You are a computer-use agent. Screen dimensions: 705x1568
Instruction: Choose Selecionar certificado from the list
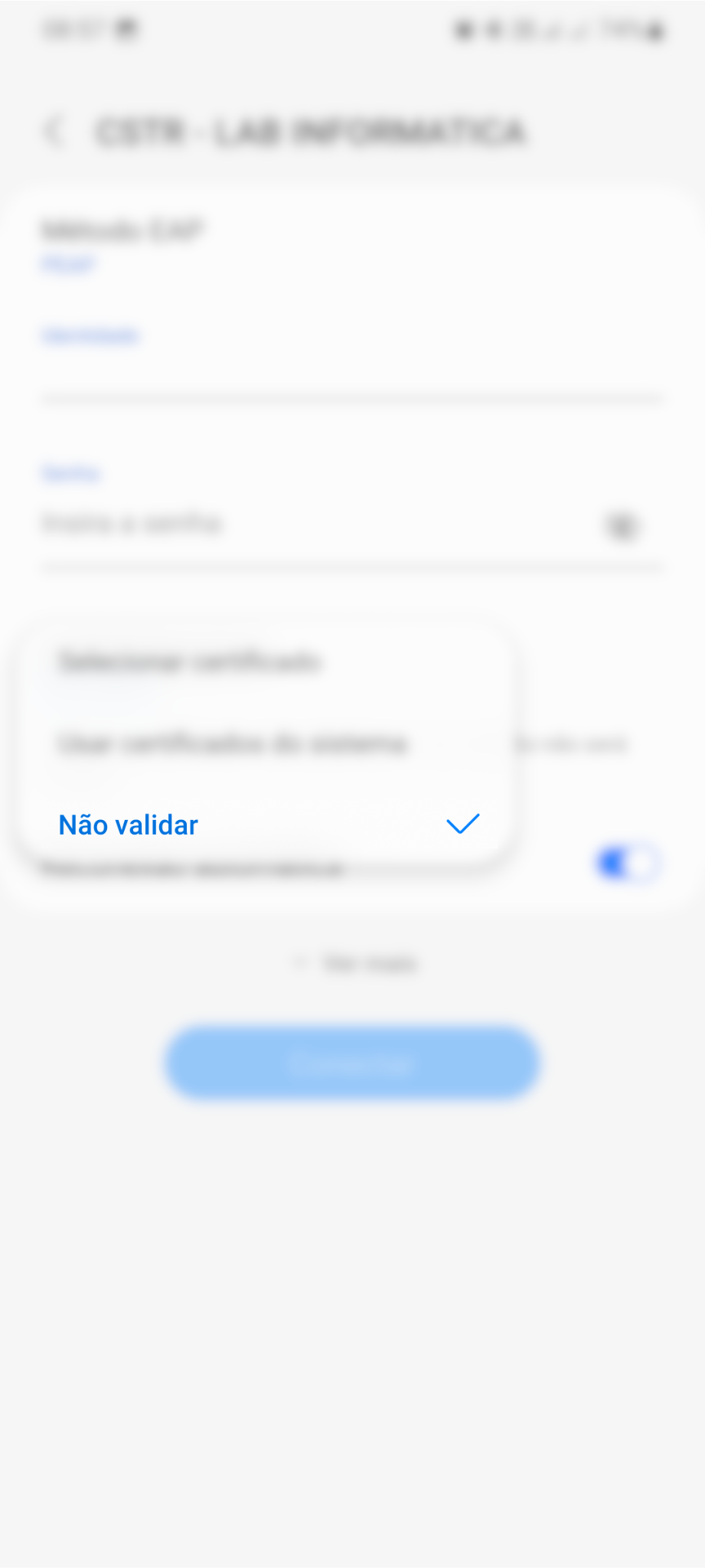[x=264, y=661]
